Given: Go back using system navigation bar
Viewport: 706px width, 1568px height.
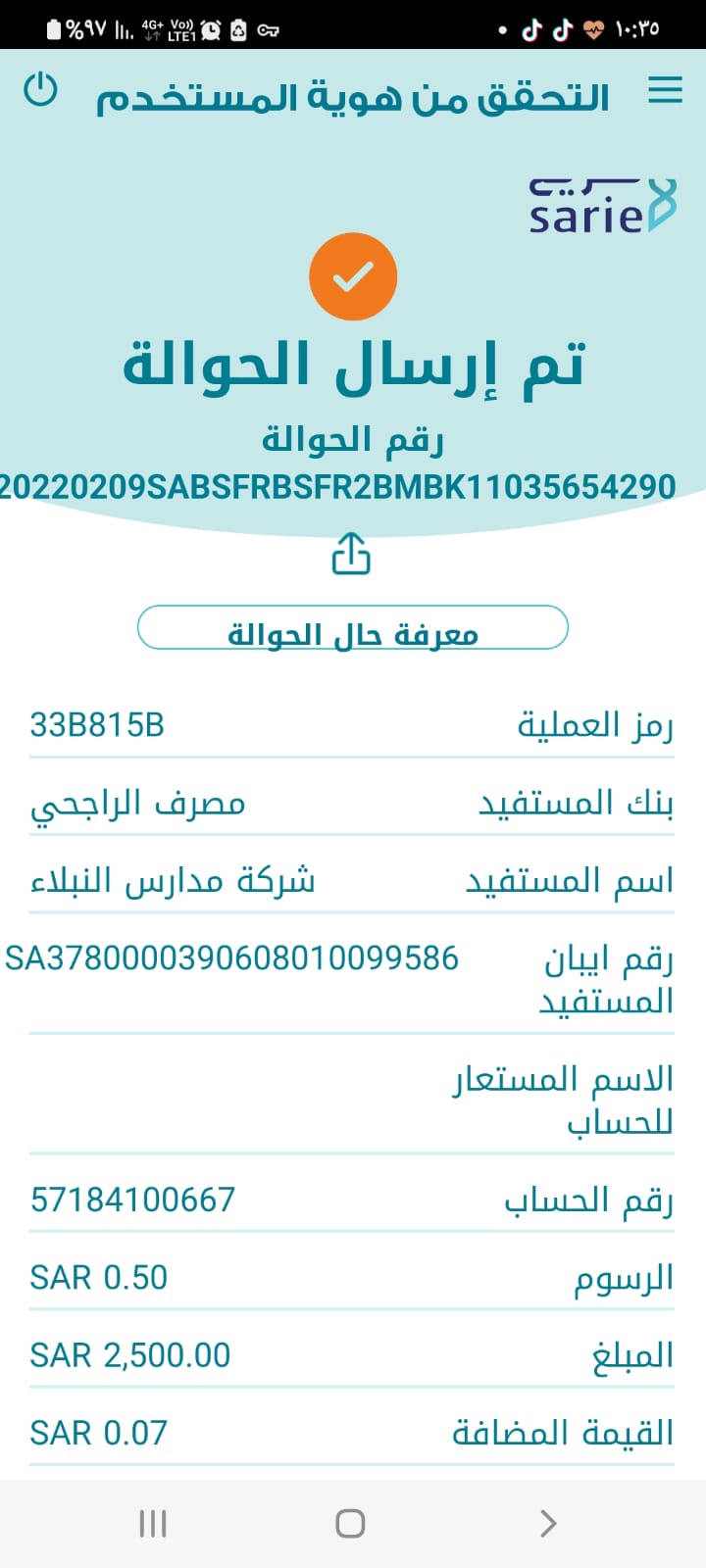Looking at the screenshot, I should [548, 1523].
